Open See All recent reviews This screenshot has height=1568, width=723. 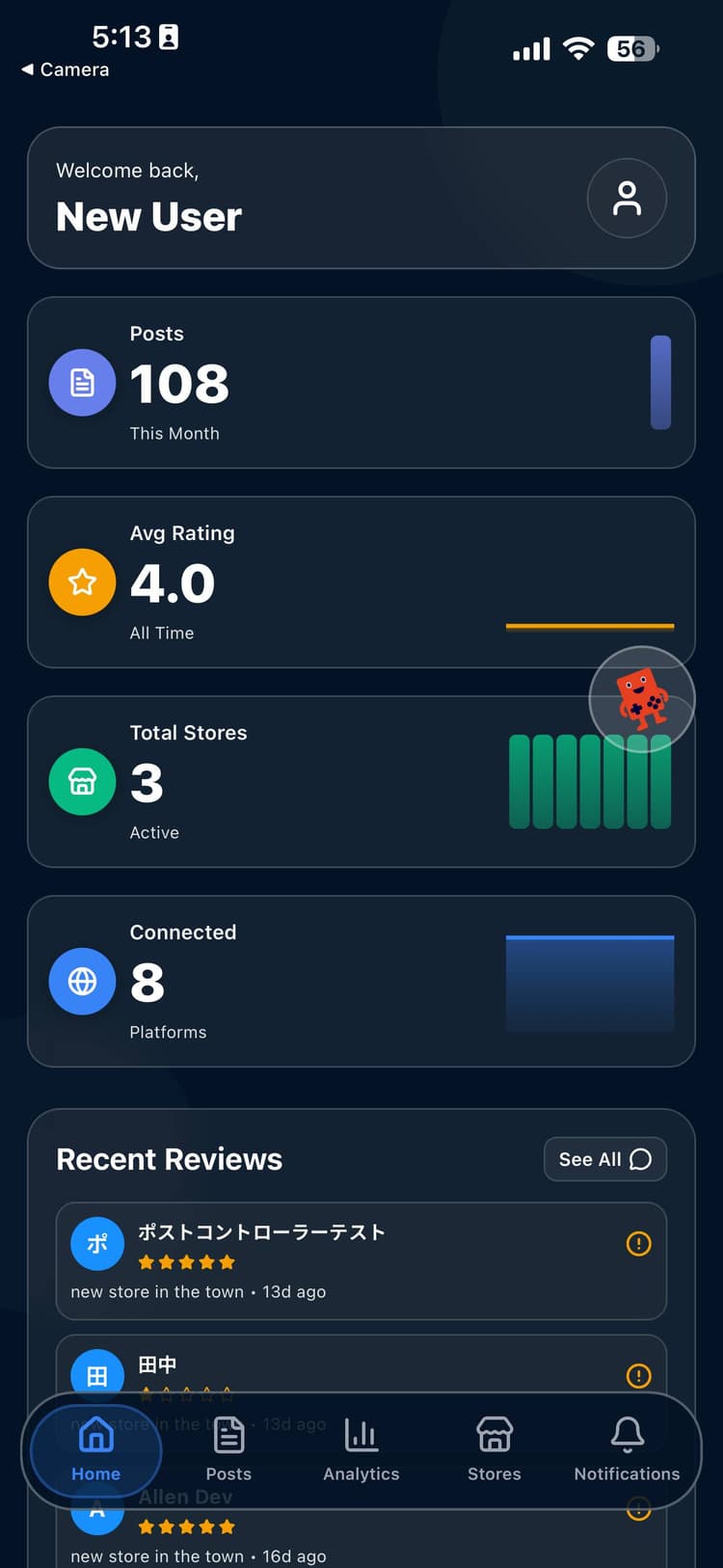[604, 1159]
